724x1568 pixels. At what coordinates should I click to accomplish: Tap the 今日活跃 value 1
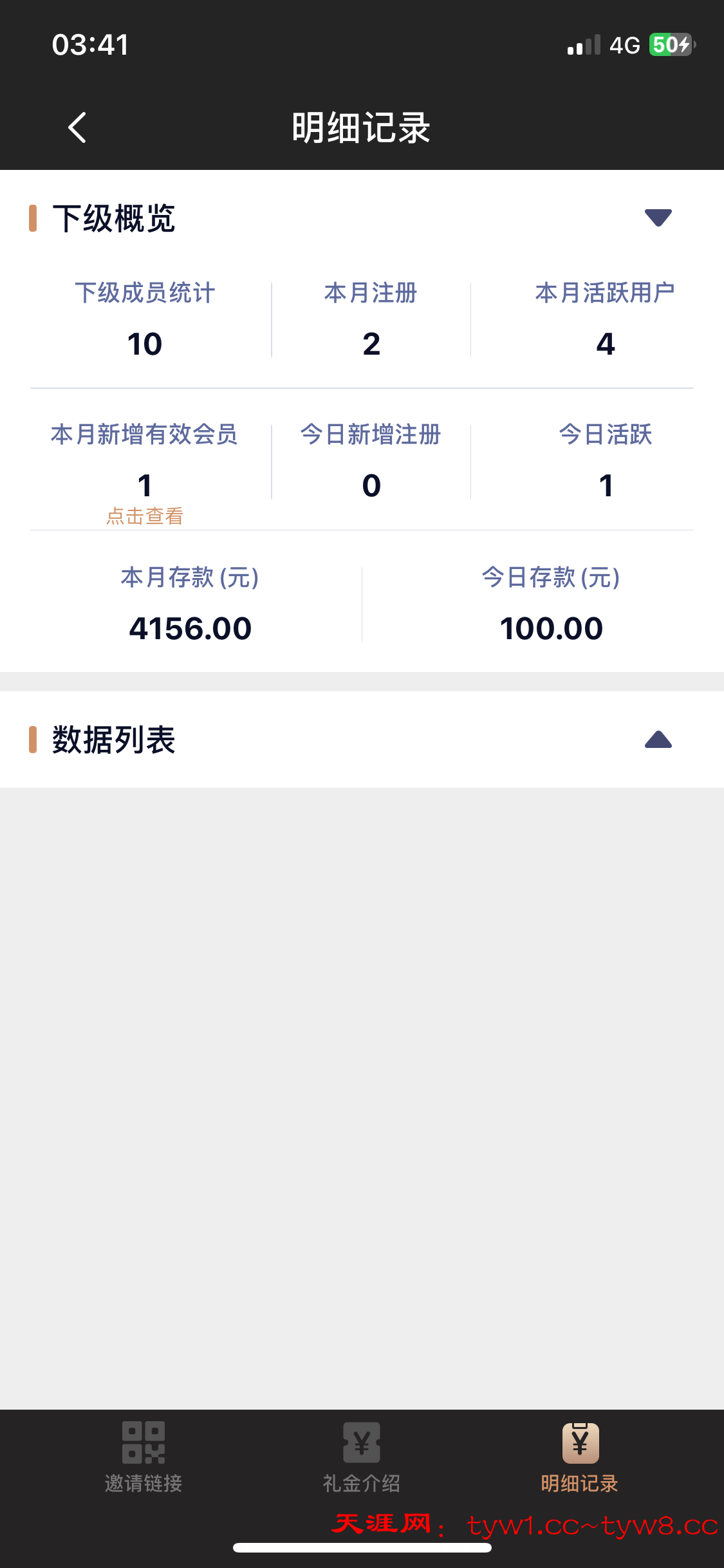coord(606,487)
